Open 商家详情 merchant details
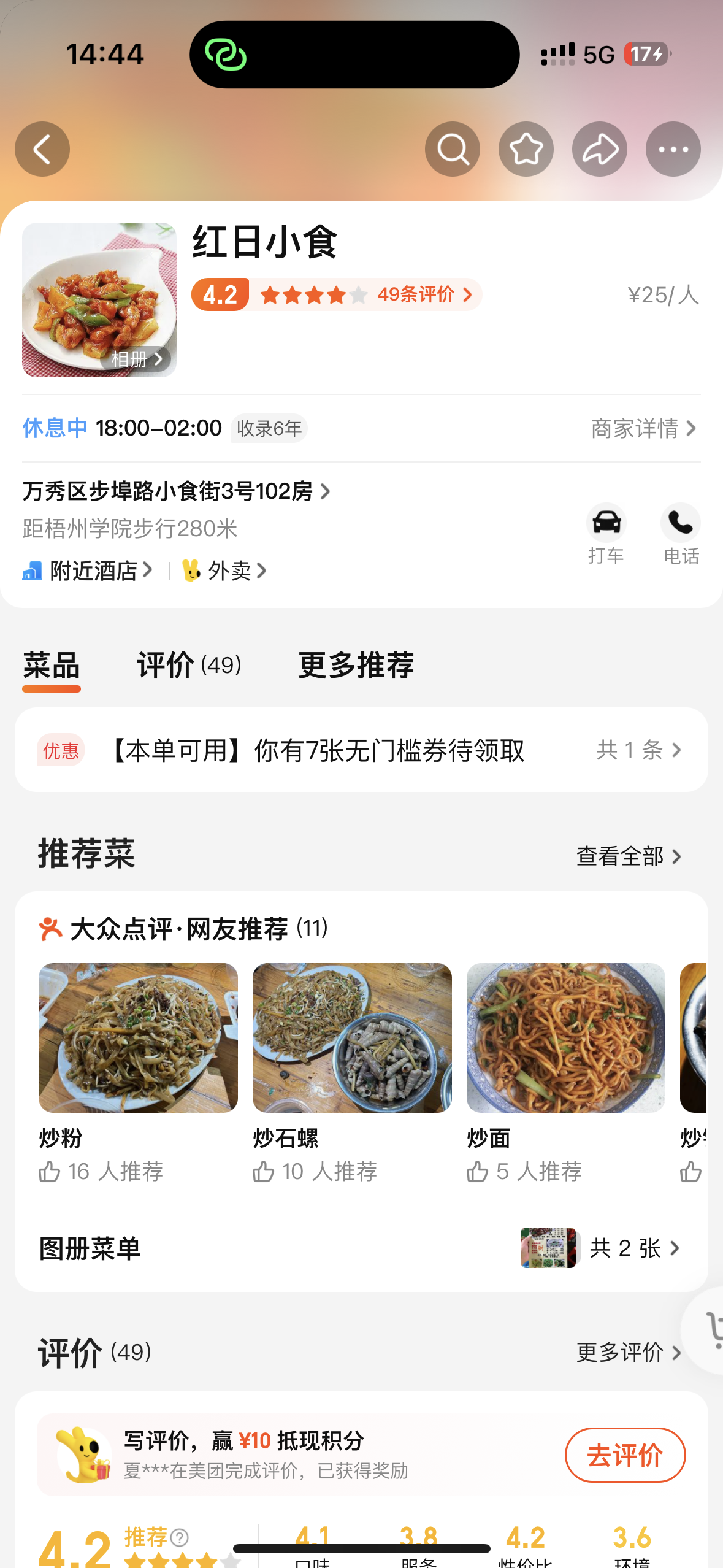Screen dimensions: 723x1568 [x=643, y=428]
